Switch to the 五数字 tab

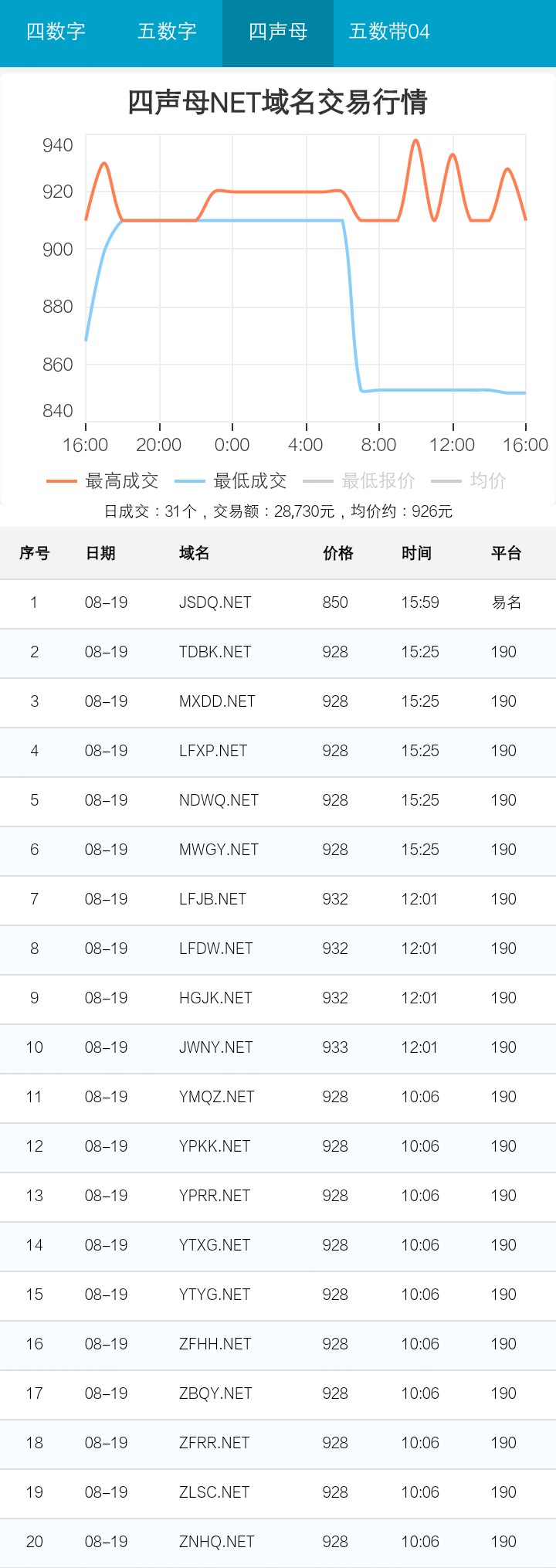pyautogui.click(x=167, y=32)
